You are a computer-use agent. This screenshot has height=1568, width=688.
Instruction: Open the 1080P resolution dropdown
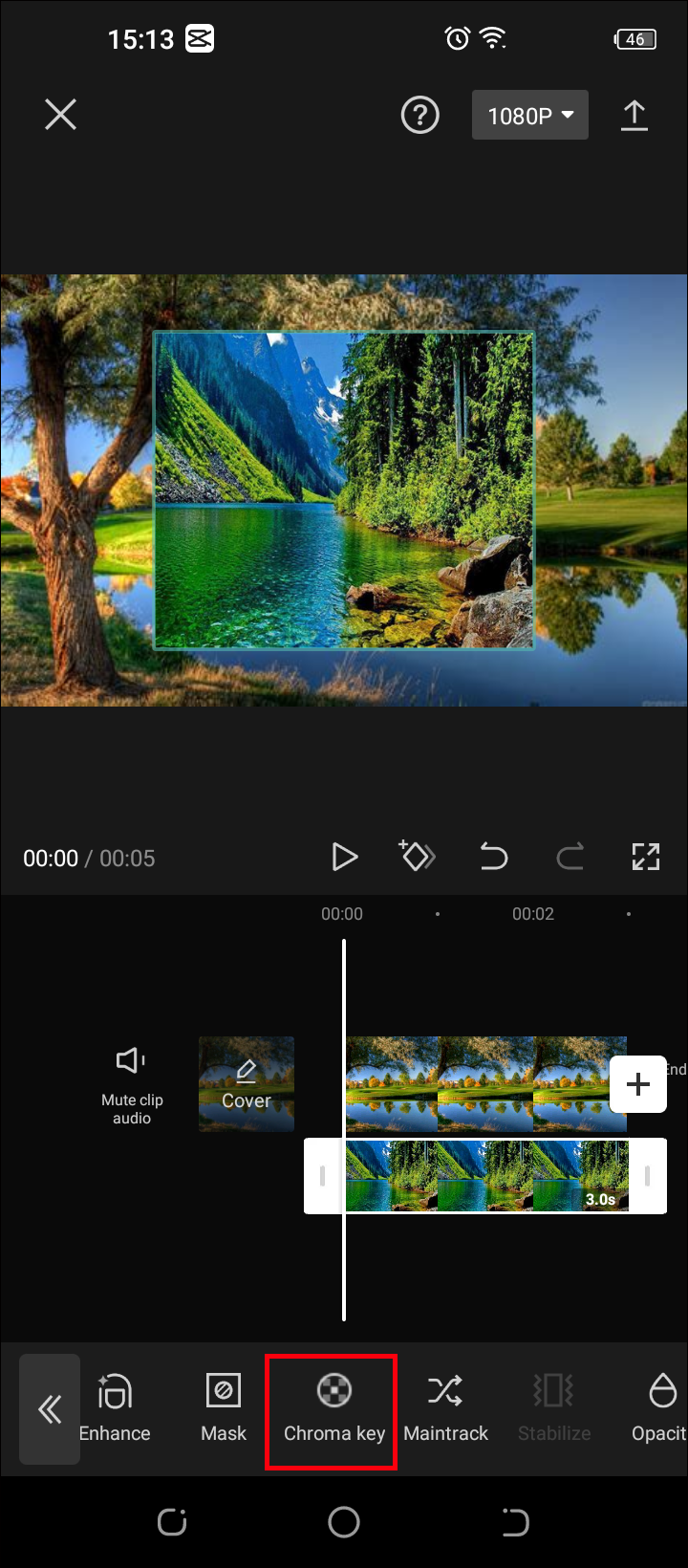pyautogui.click(x=530, y=116)
